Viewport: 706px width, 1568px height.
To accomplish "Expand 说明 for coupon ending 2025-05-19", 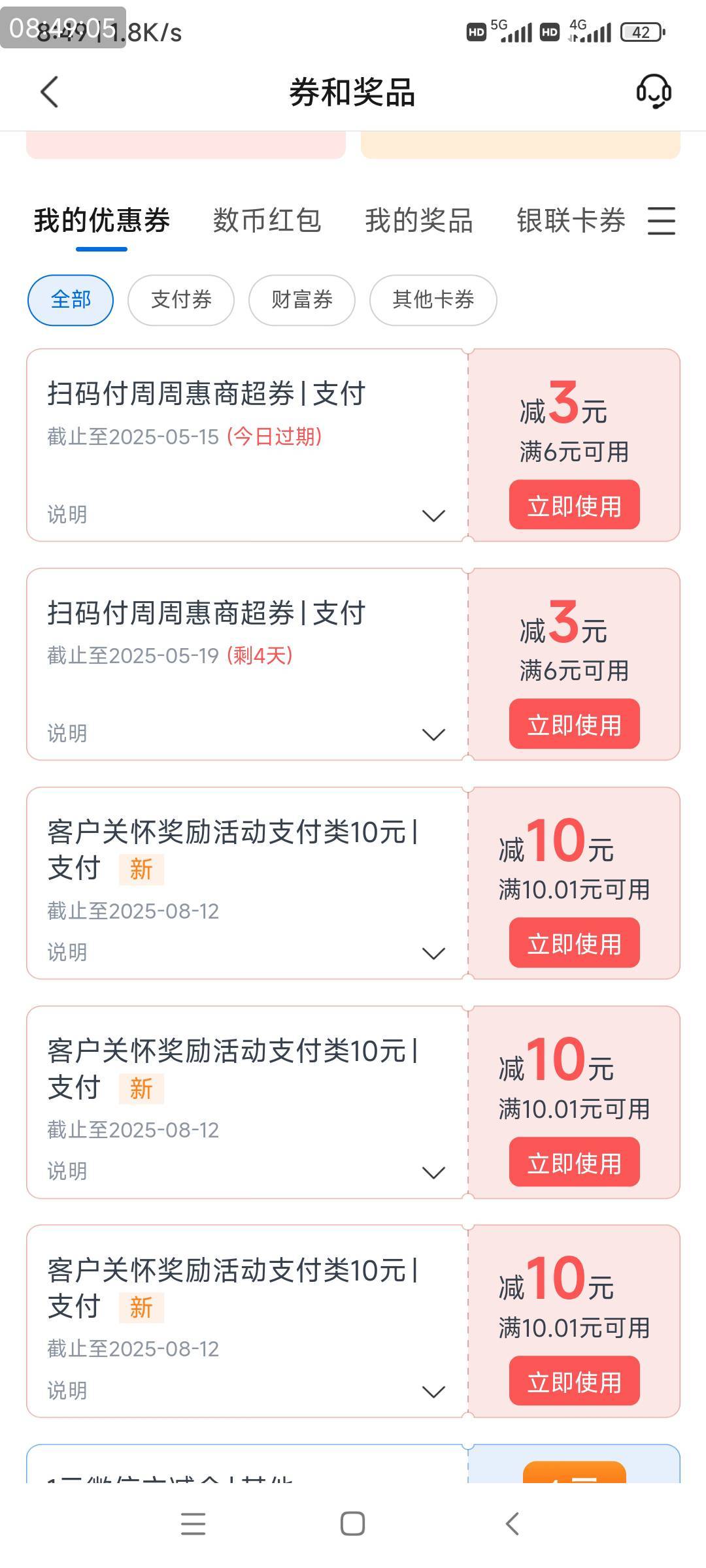I will [x=246, y=734].
